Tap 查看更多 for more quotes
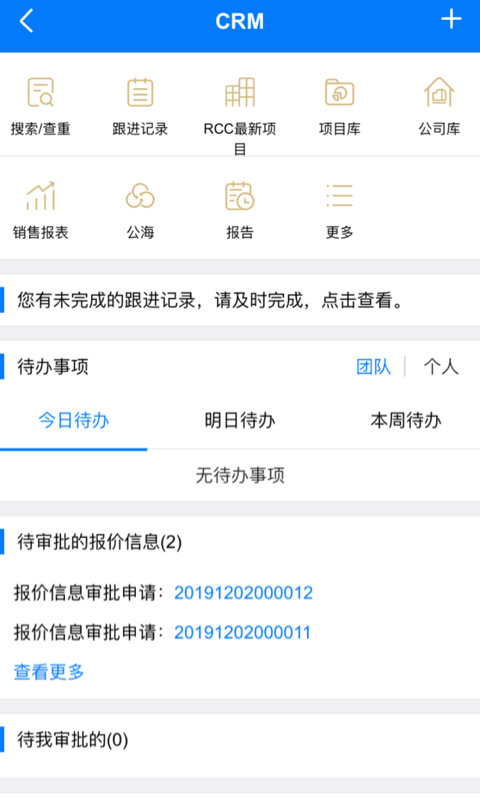The image size is (480, 800). coord(49,672)
